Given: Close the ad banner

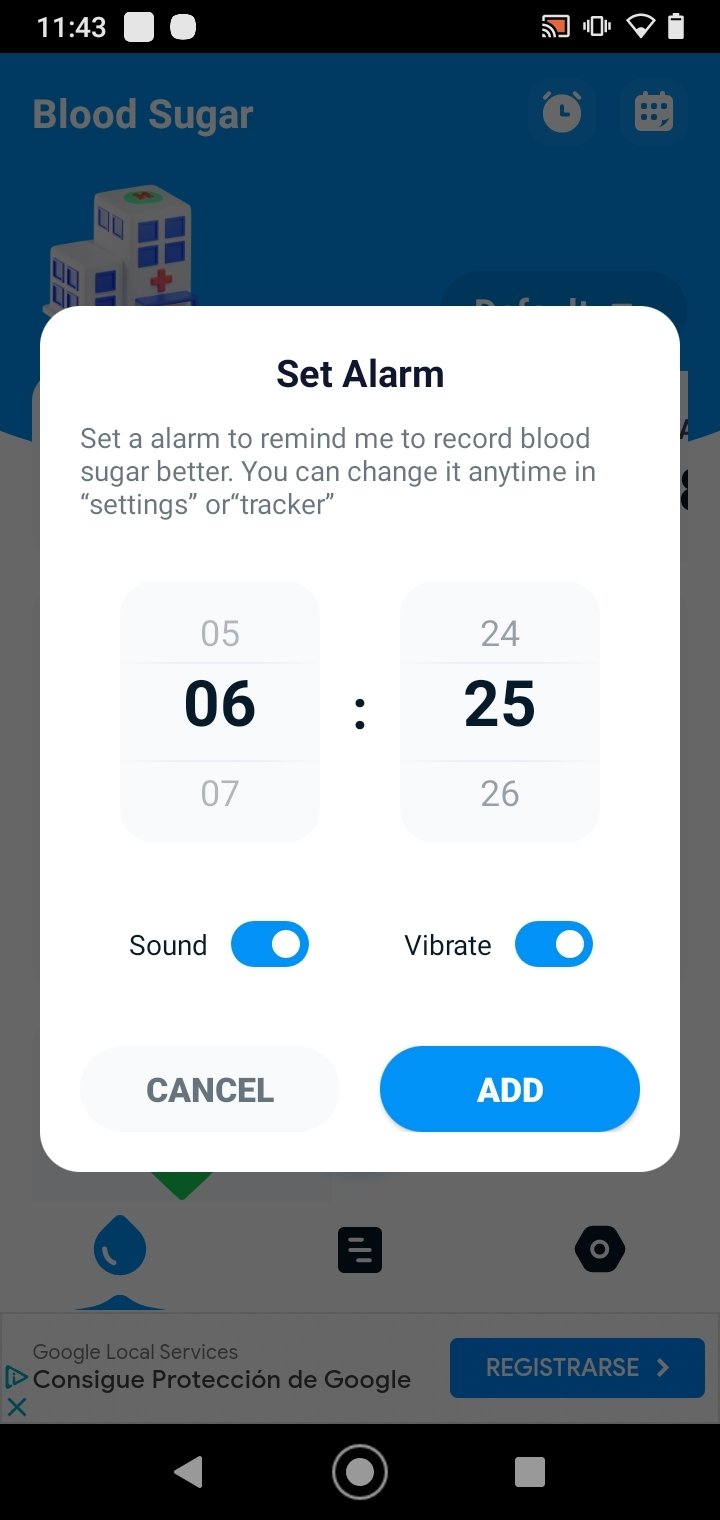Looking at the screenshot, I should [16, 1406].
